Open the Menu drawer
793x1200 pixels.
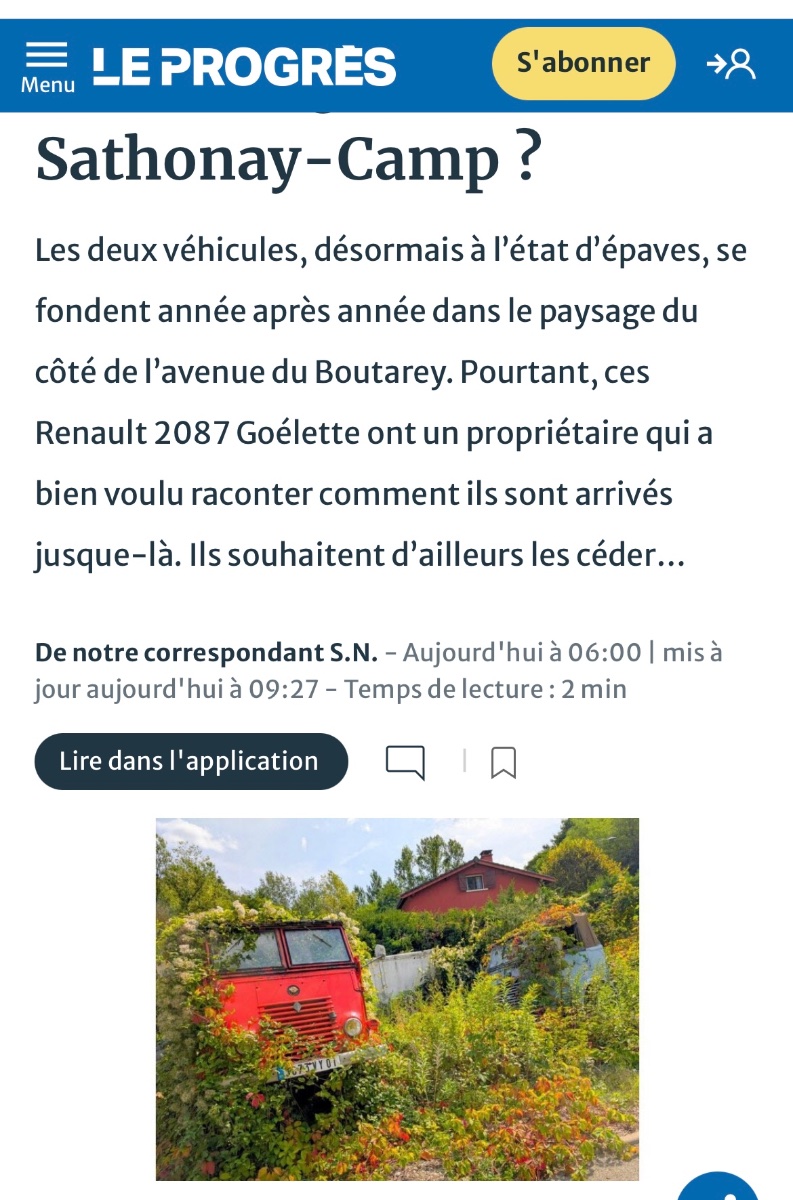point(48,66)
